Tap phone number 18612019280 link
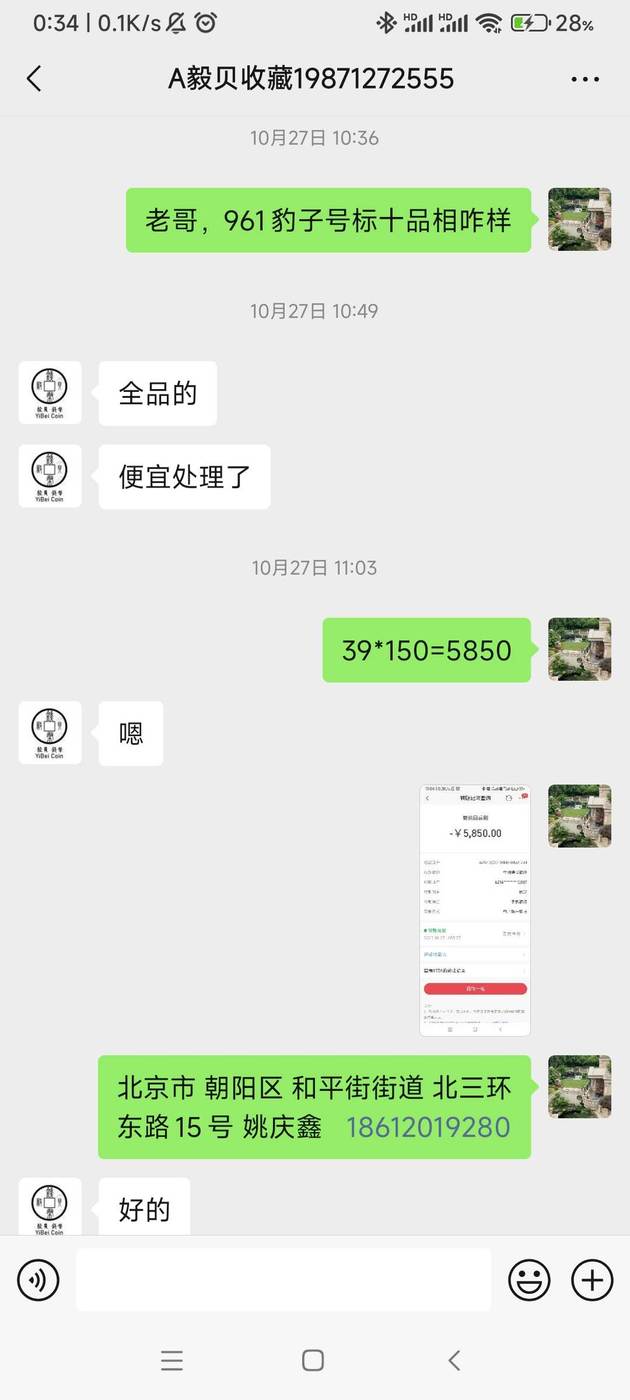The height and width of the screenshot is (1400, 630). point(428,1127)
